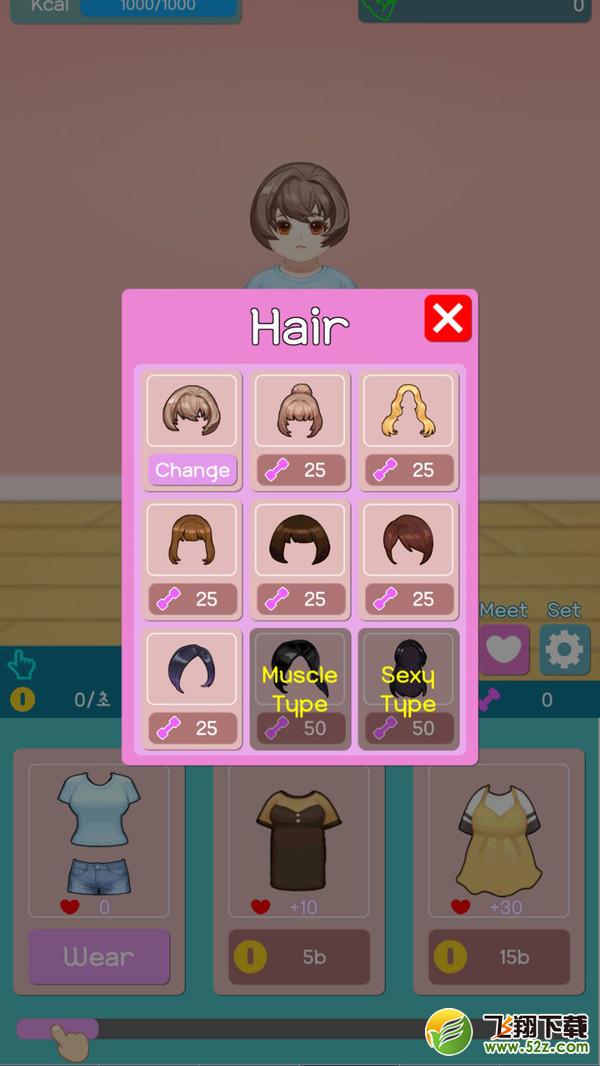Wear the blue t-shirt and shorts outfit
Viewport: 600px width, 1066px height.
[x=99, y=957]
